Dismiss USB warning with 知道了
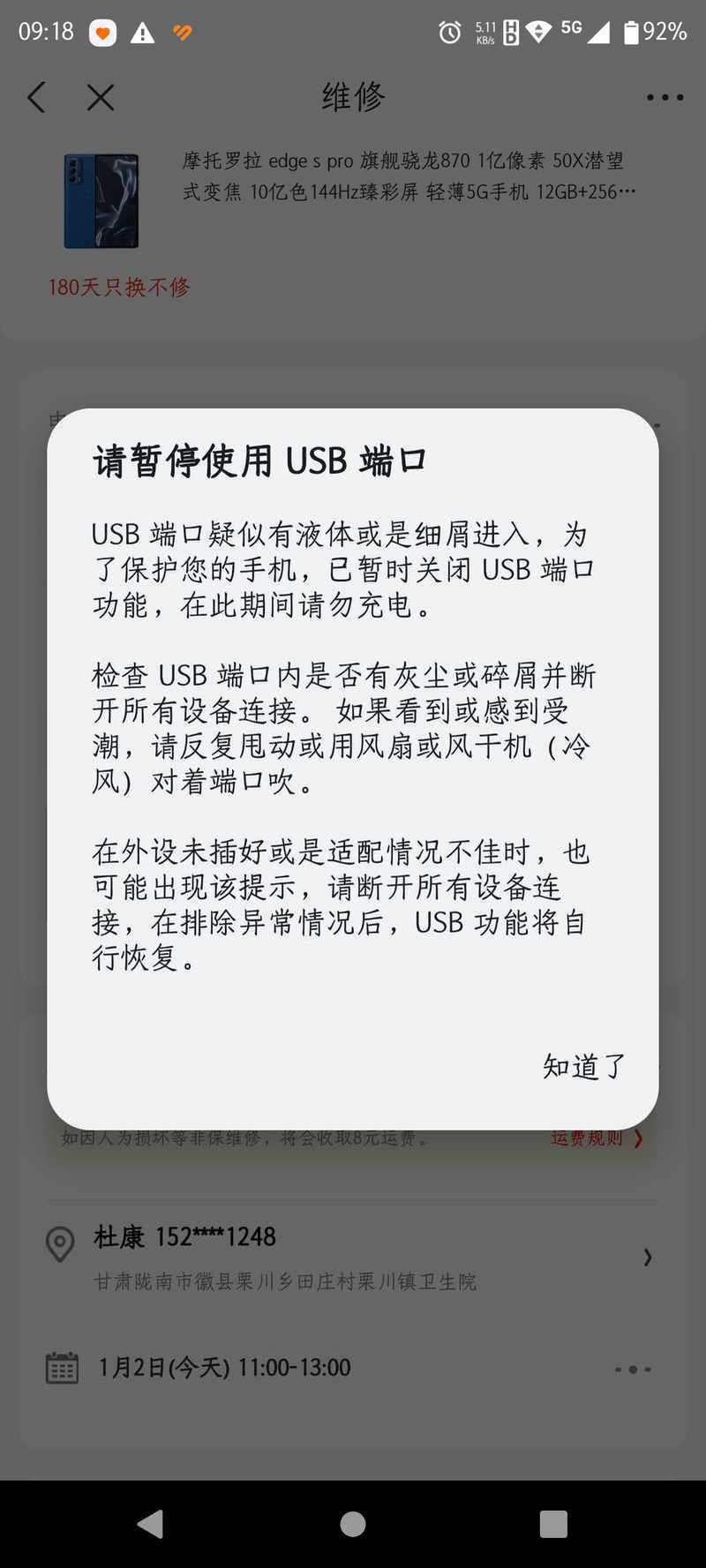 point(583,1066)
